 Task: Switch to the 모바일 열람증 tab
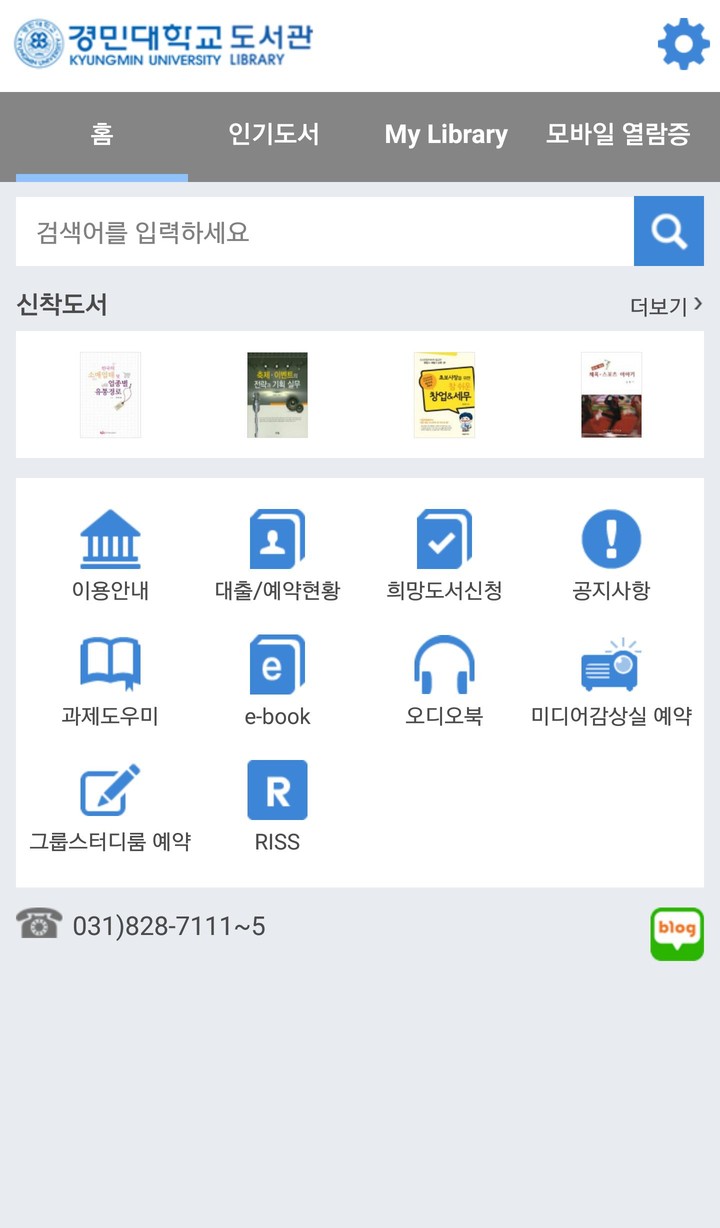(618, 136)
